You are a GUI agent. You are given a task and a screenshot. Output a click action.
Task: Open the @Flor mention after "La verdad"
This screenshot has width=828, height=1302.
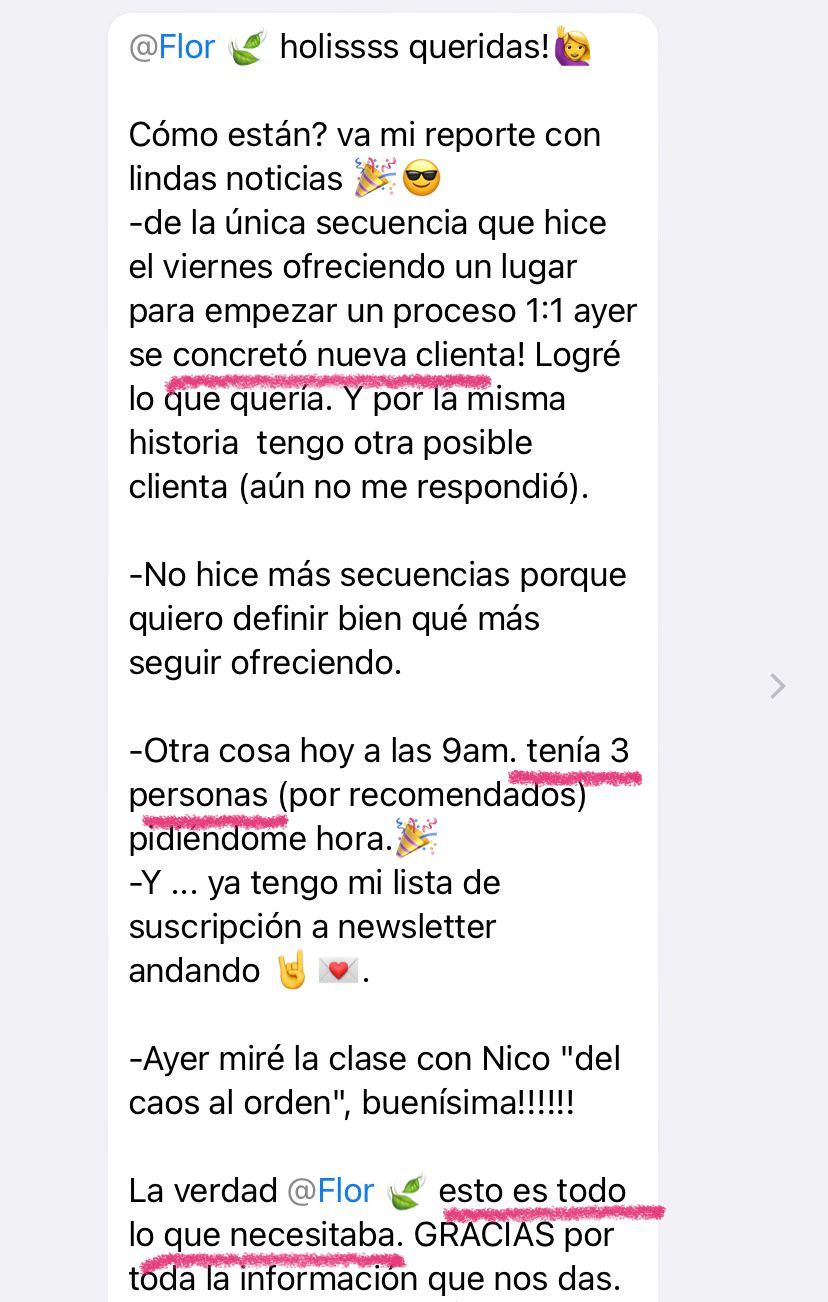(331, 1191)
